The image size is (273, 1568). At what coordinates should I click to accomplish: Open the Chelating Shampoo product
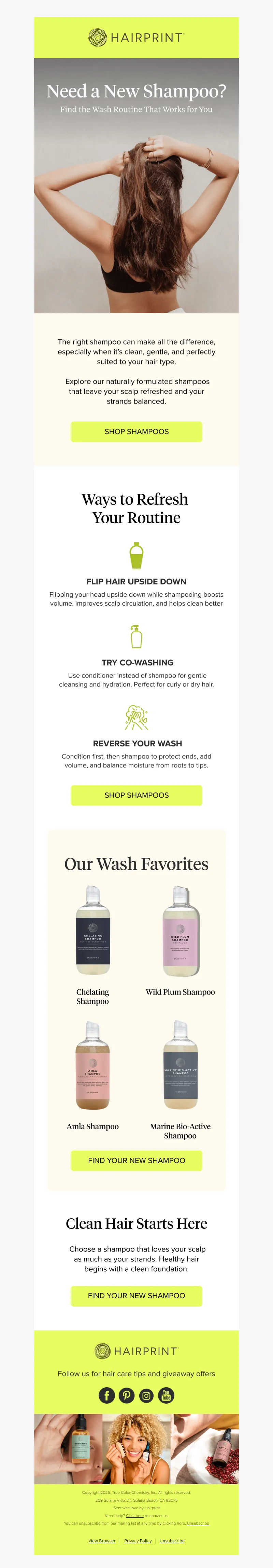pyautogui.click(x=93, y=931)
